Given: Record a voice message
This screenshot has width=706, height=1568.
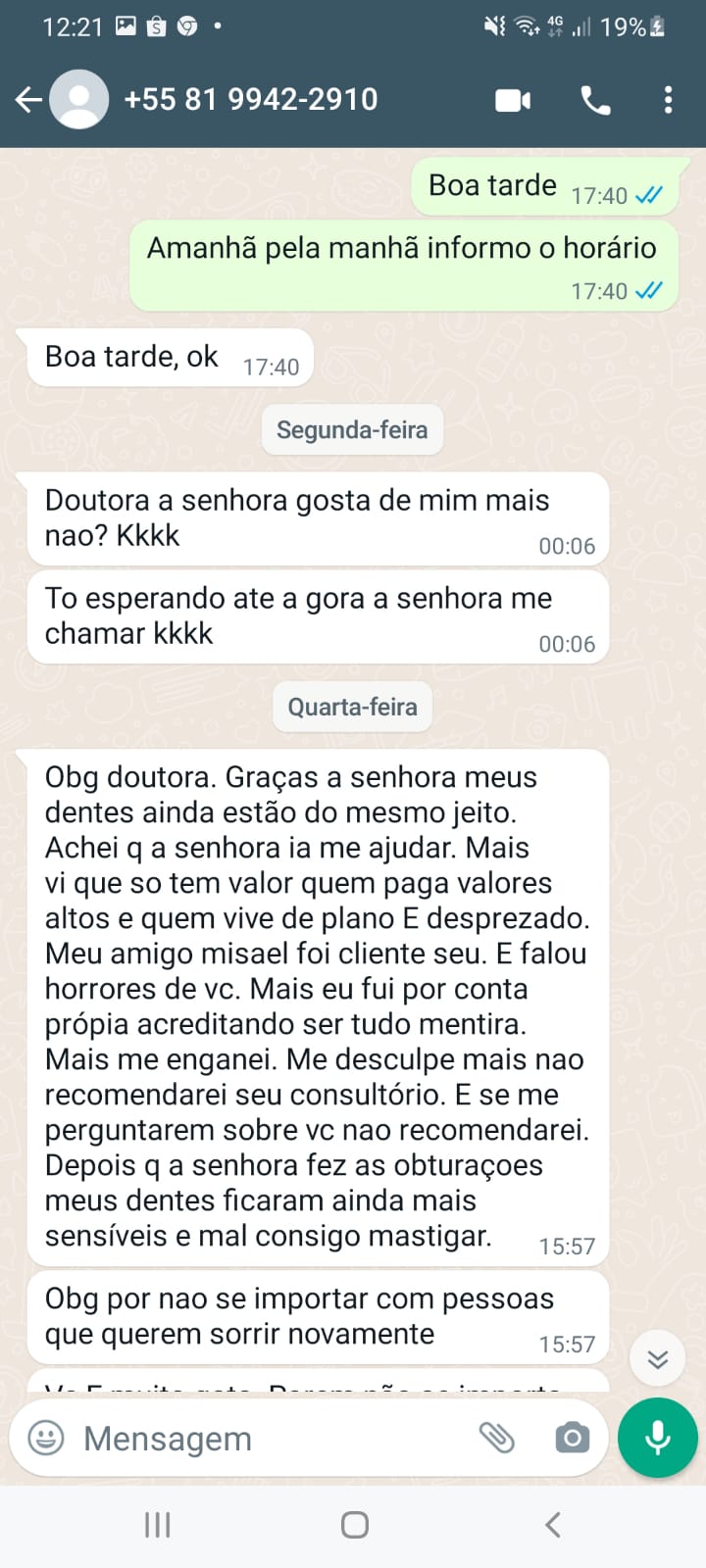Looking at the screenshot, I should pos(657,1438).
